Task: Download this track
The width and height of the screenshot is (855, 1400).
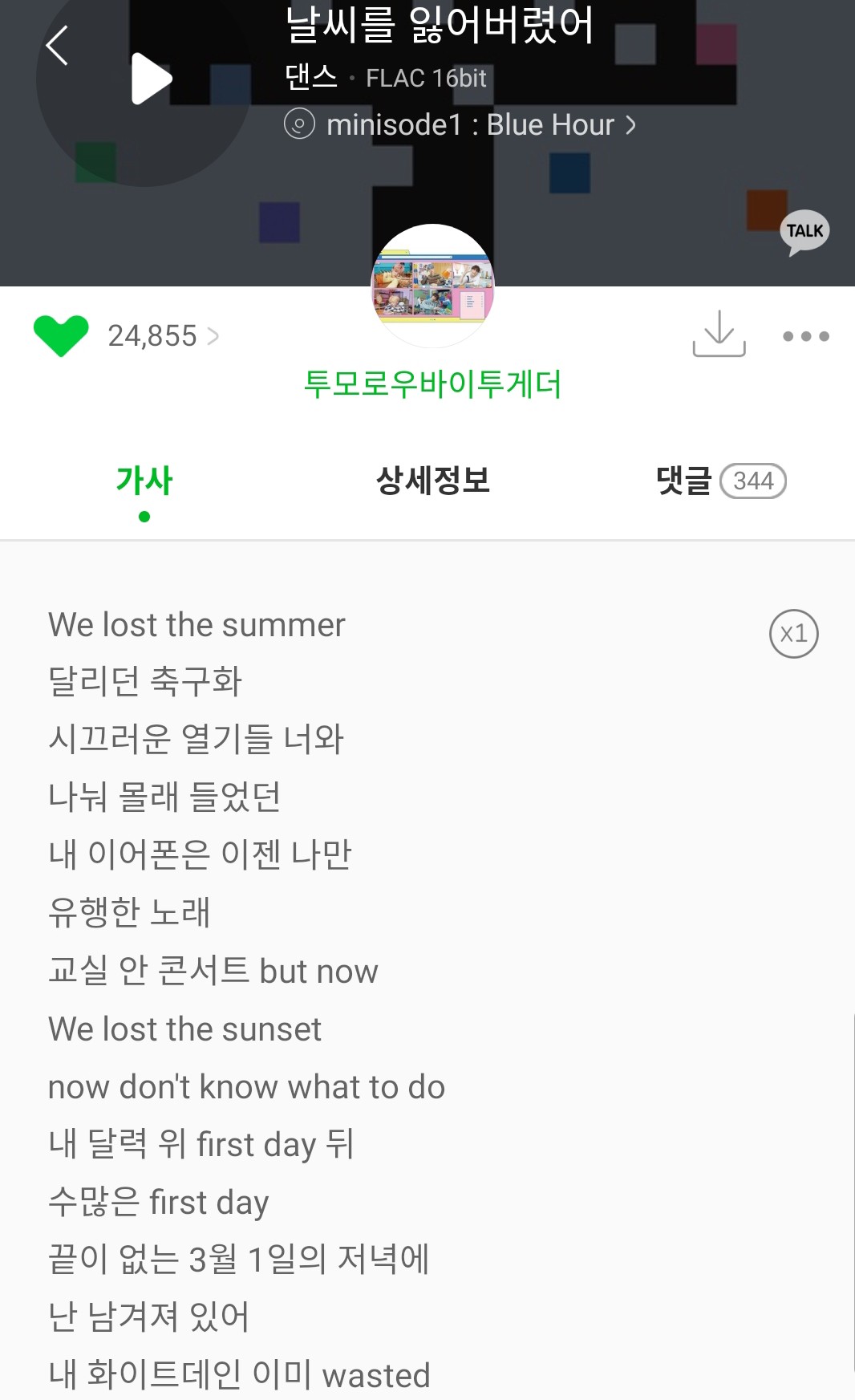Action: (719, 335)
